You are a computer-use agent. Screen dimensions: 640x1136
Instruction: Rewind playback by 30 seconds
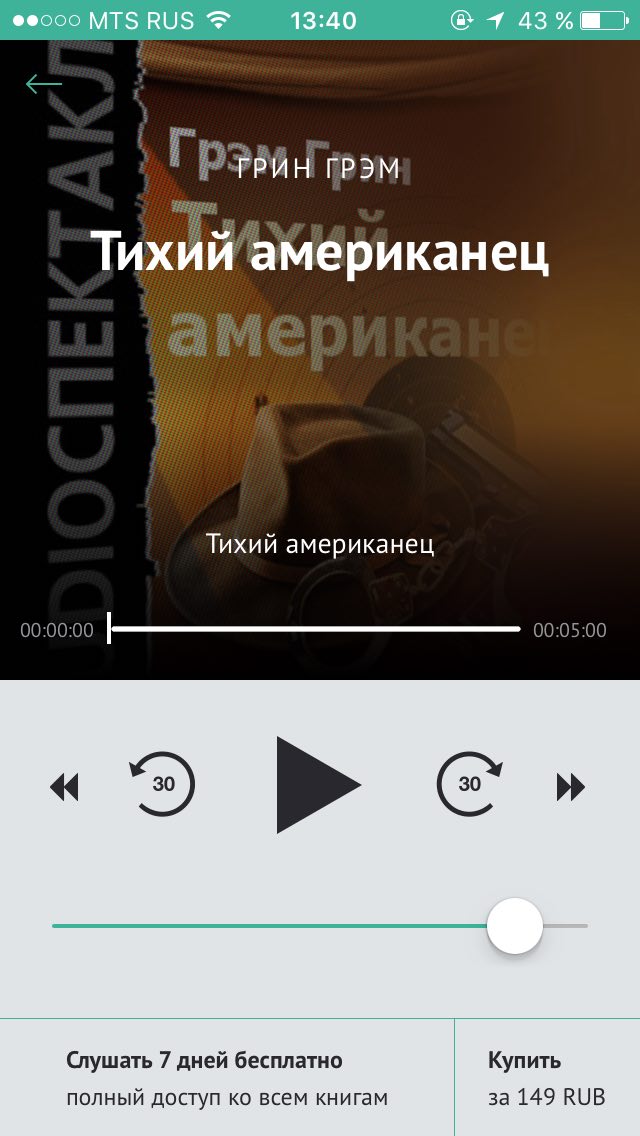point(162,784)
